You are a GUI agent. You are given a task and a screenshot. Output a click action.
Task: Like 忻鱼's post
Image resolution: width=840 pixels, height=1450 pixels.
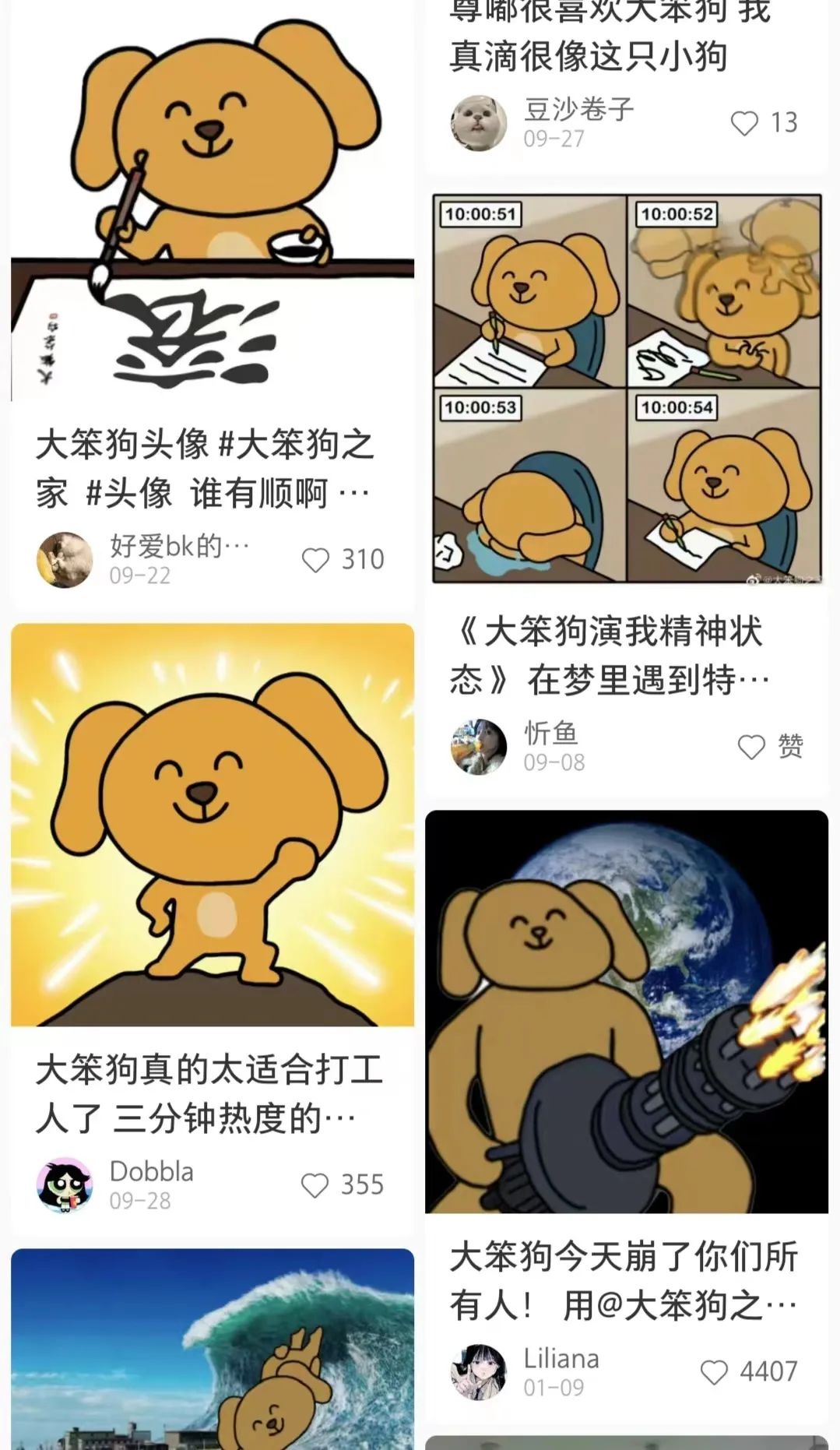(x=752, y=747)
